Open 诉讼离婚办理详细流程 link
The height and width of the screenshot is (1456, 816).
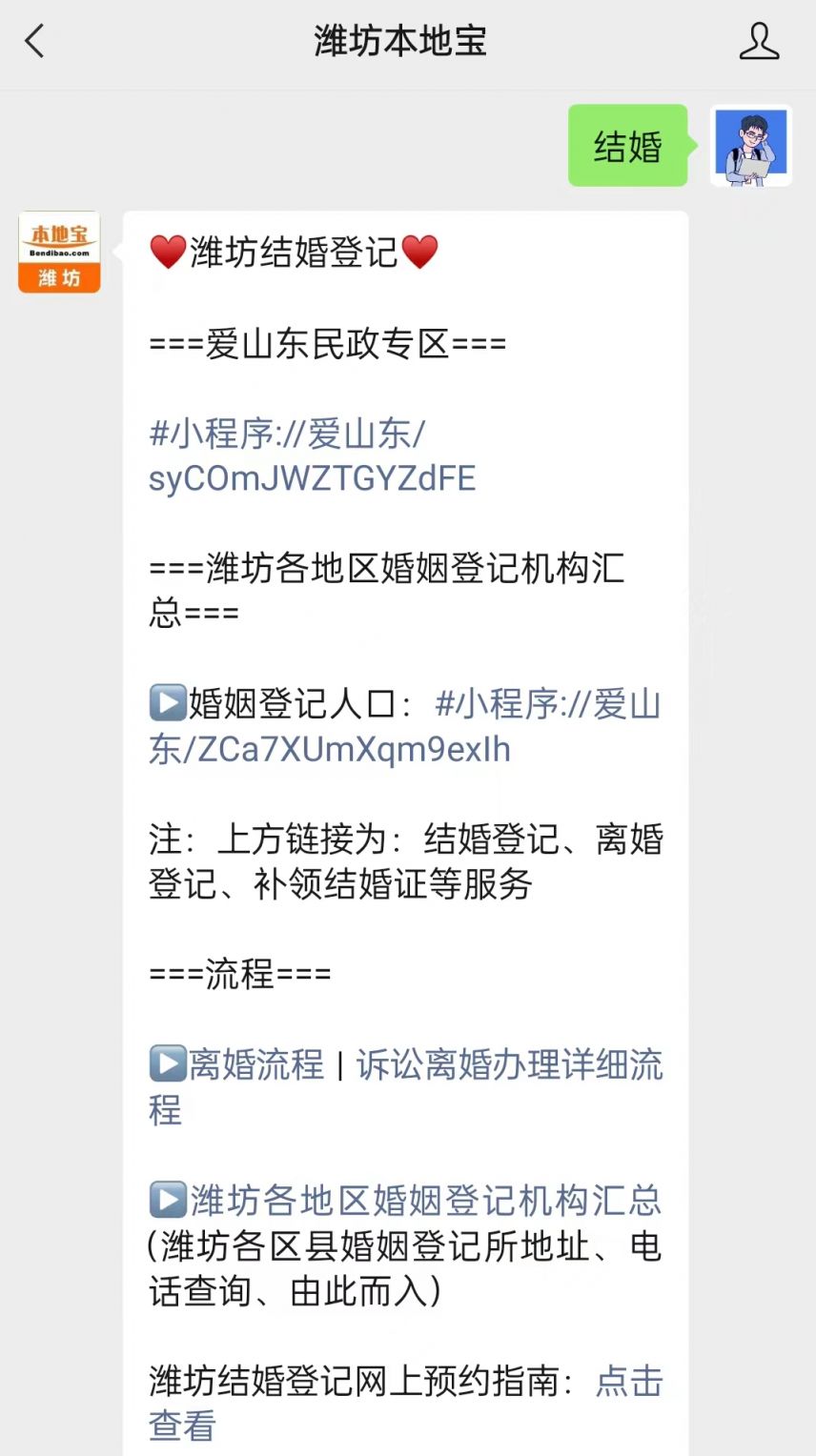[509, 1064]
